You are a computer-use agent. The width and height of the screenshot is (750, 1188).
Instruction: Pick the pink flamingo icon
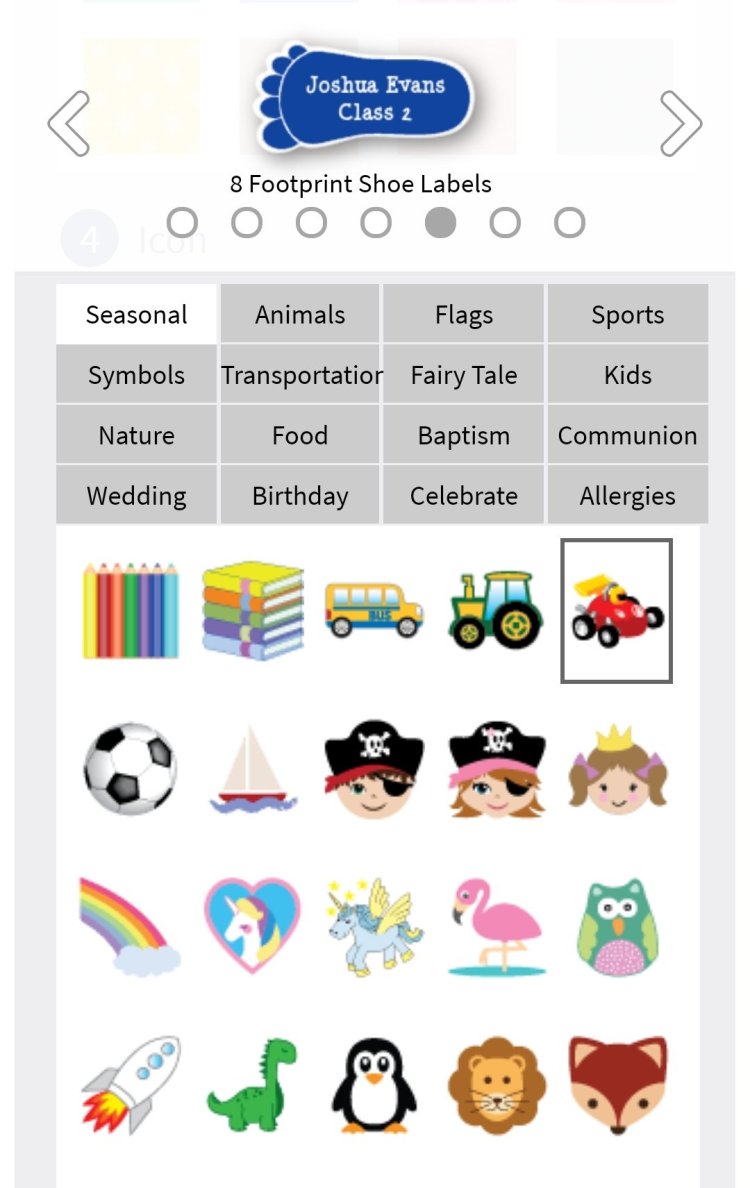click(497, 925)
